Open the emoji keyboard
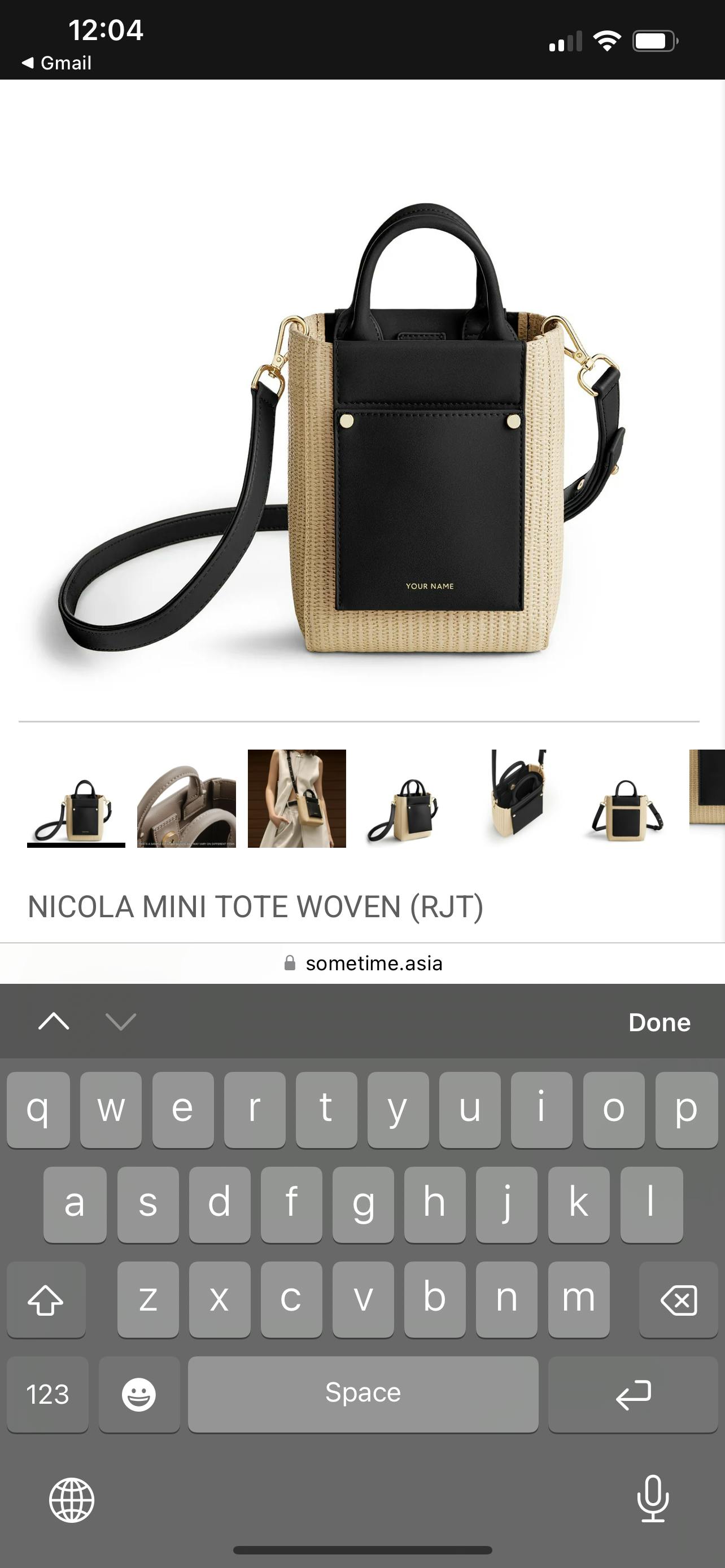Screen dimensions: 725x1568 click(139, 1394)
